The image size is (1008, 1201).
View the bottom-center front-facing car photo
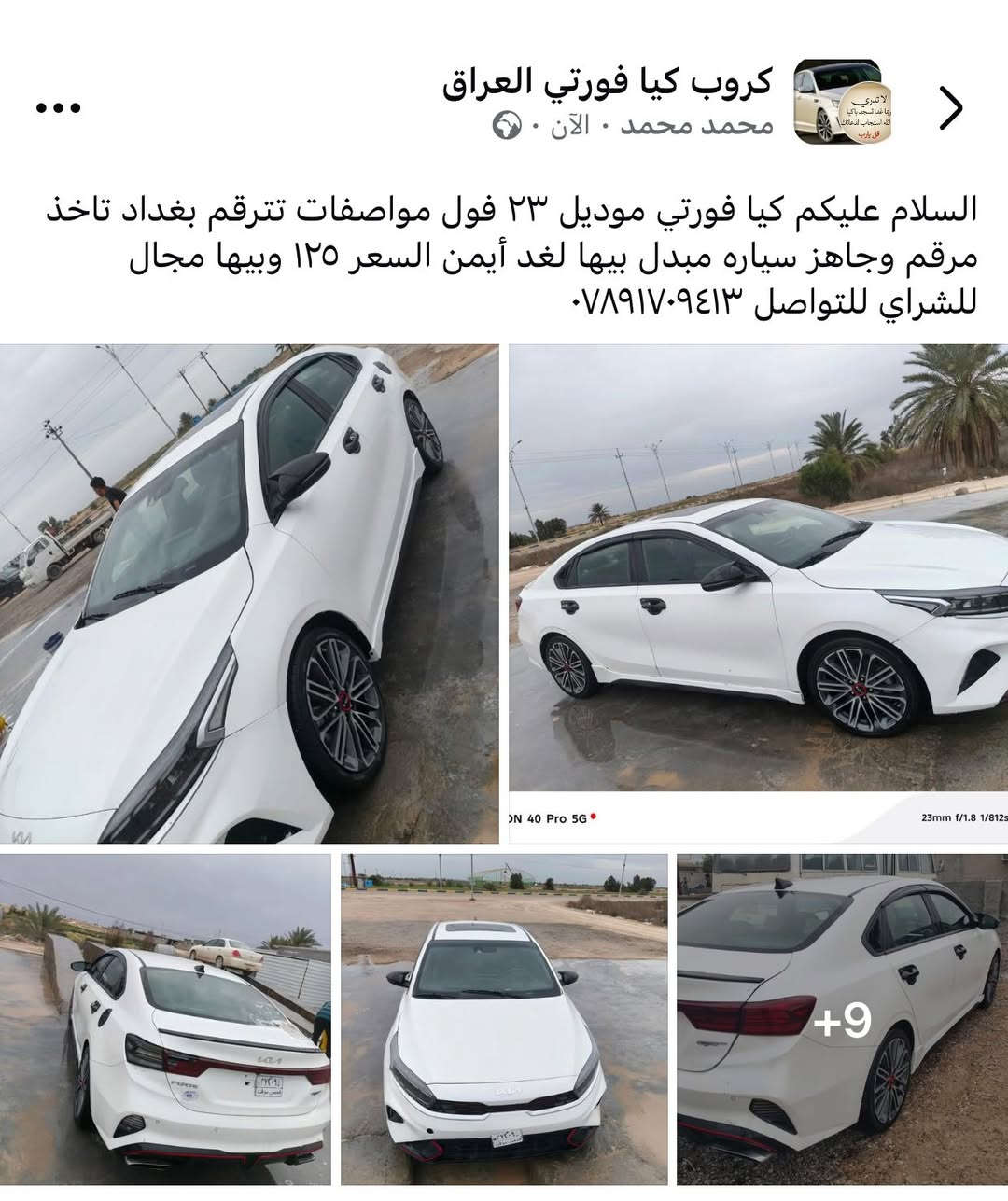tap(500, 1022)
